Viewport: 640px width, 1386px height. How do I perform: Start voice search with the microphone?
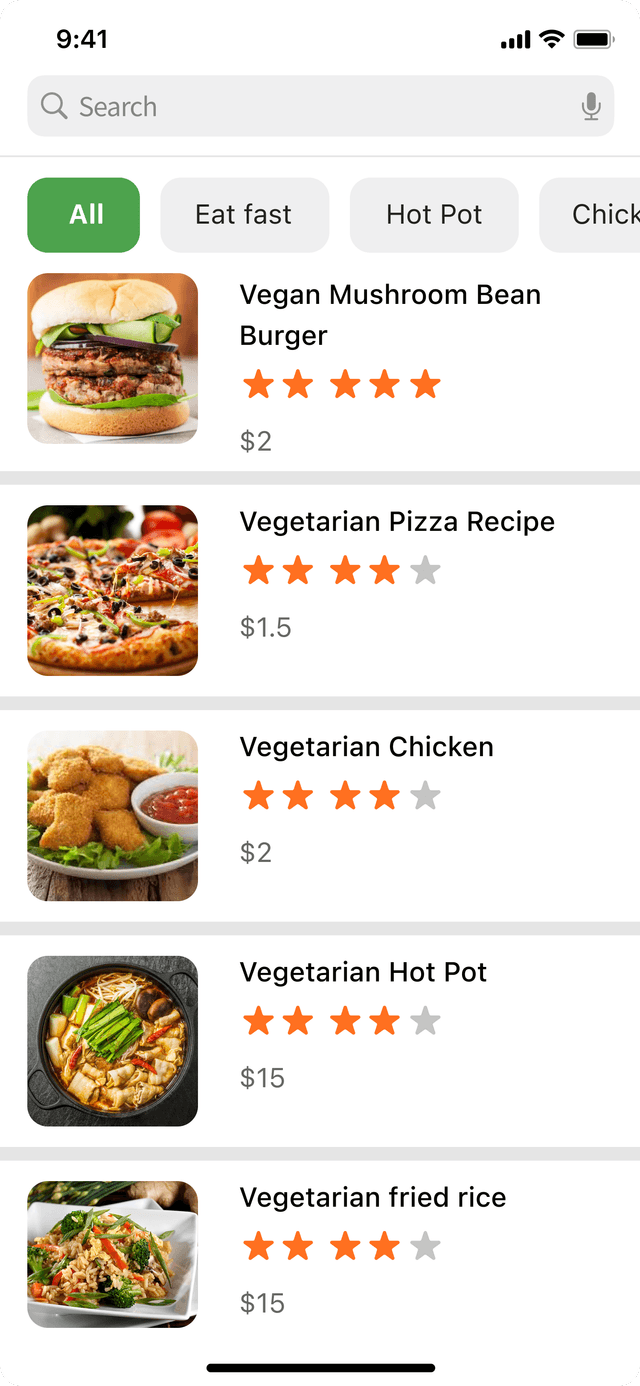pos(591,107)
